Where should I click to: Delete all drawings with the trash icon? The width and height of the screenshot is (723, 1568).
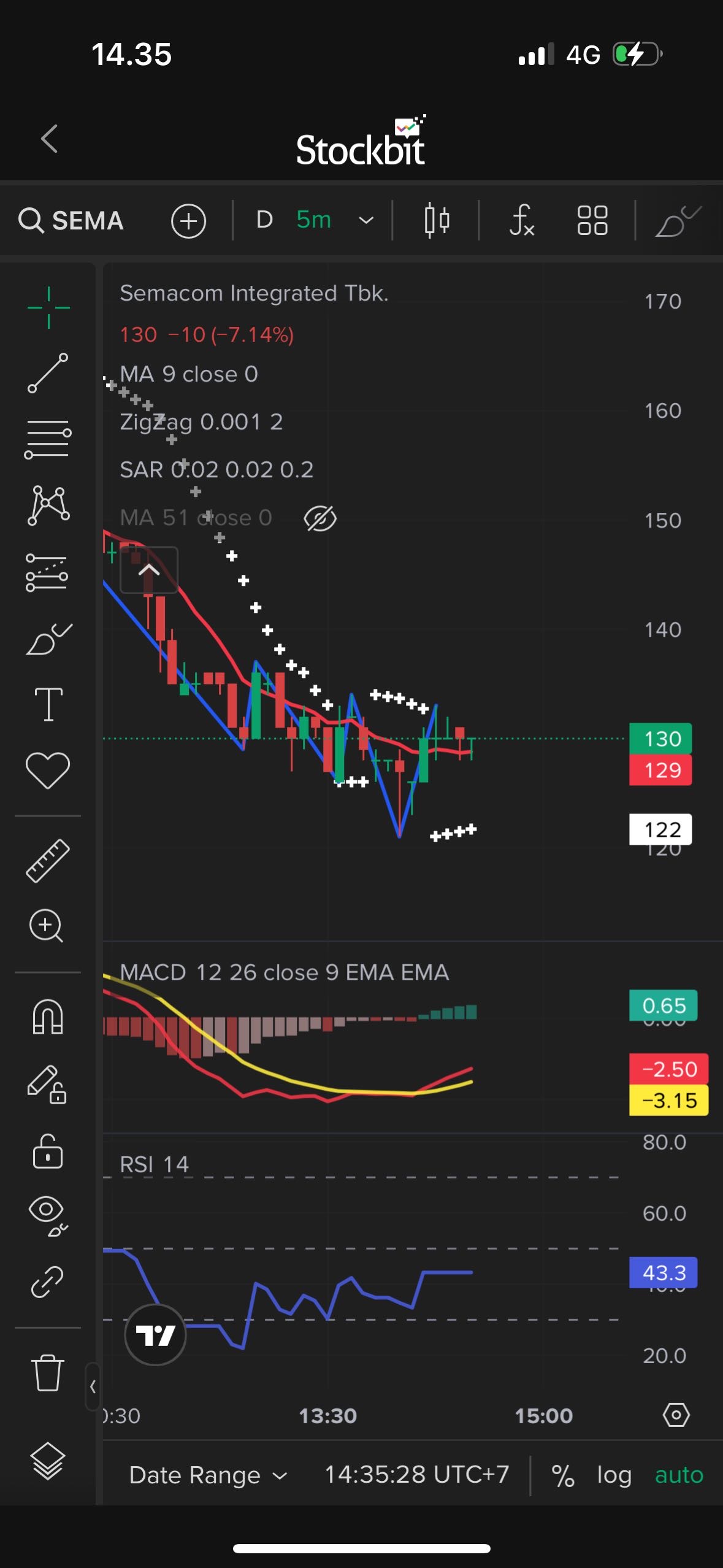point(48,1373)
